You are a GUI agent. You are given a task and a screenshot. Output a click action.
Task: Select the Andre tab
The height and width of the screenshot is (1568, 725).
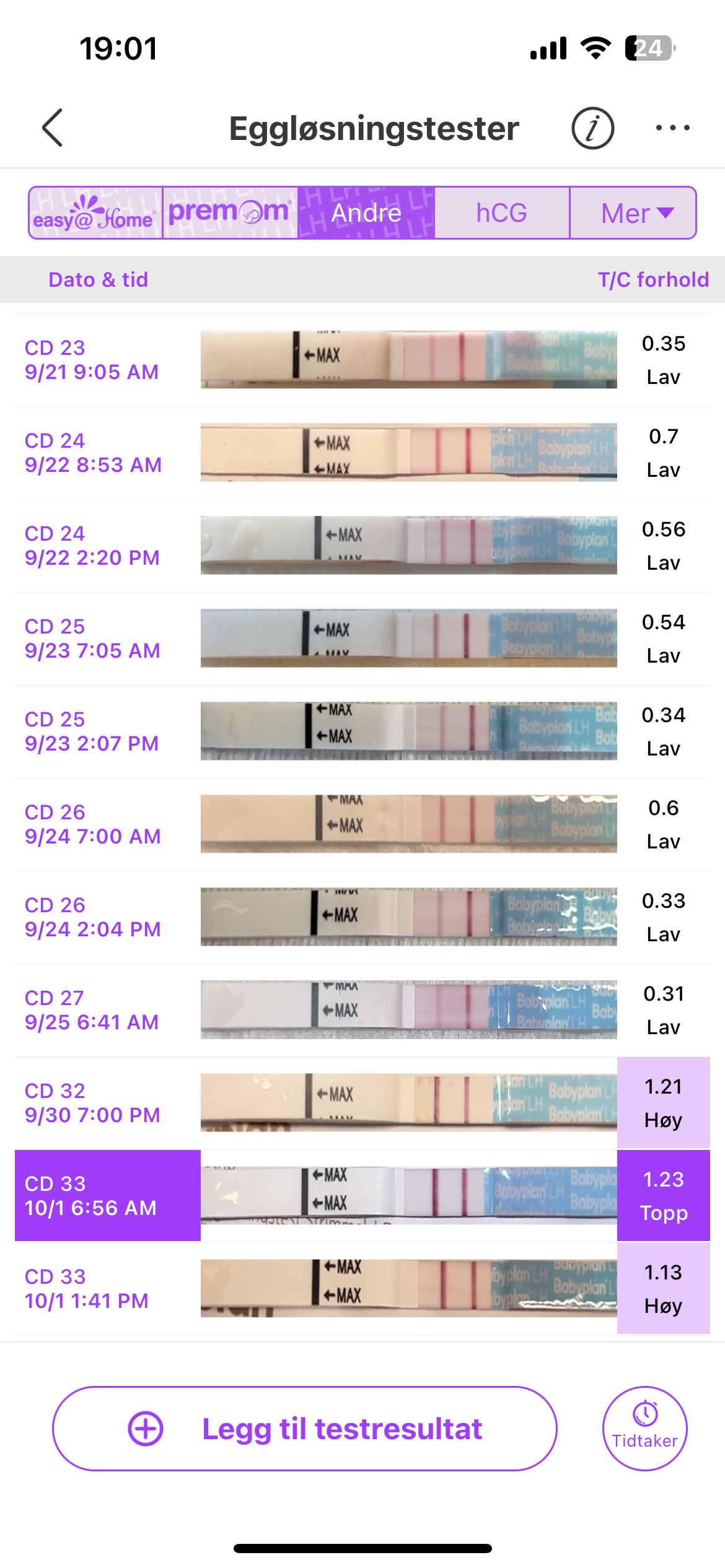(366, 213)
